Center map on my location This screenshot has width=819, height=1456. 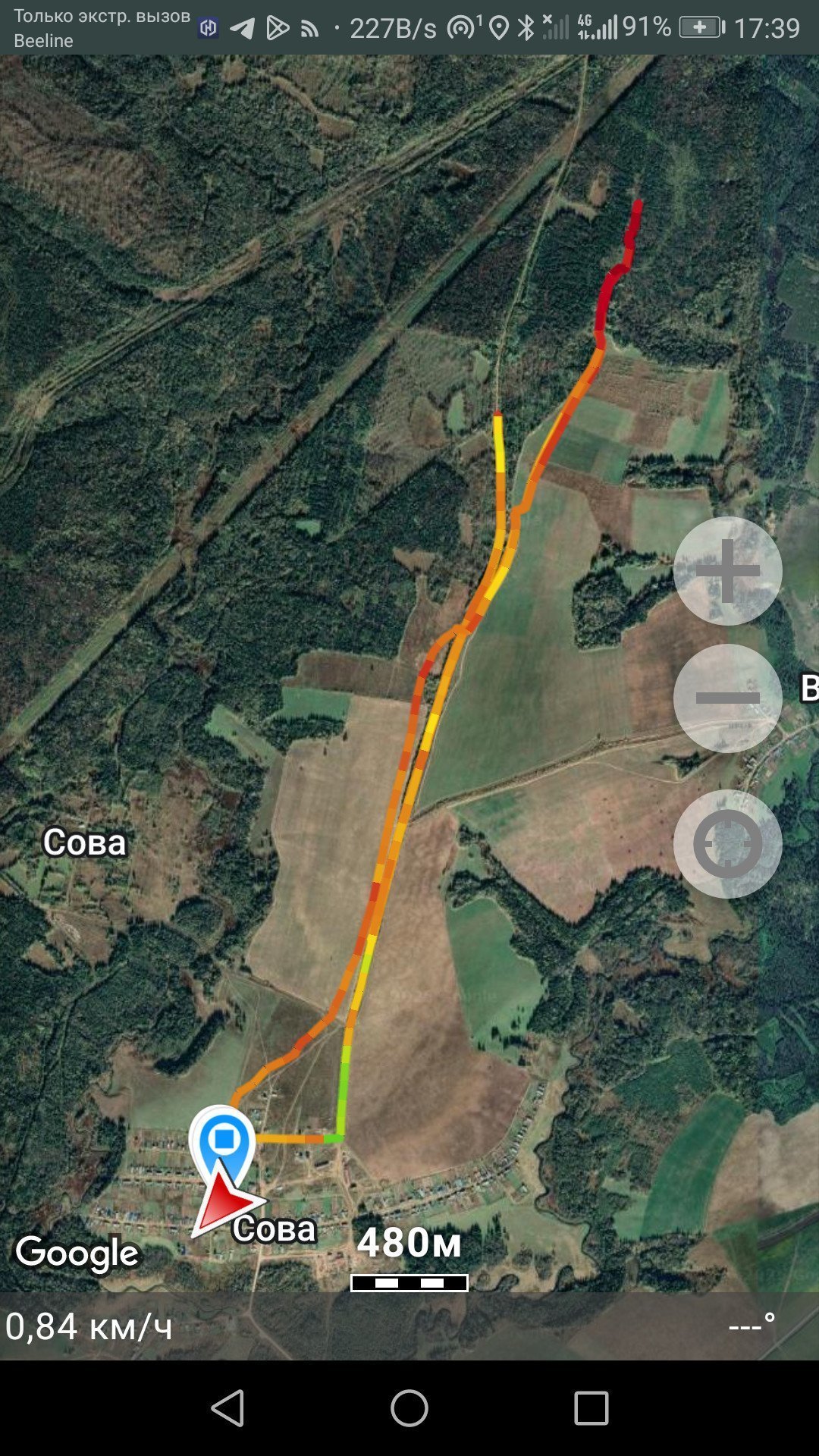[727, 843]
